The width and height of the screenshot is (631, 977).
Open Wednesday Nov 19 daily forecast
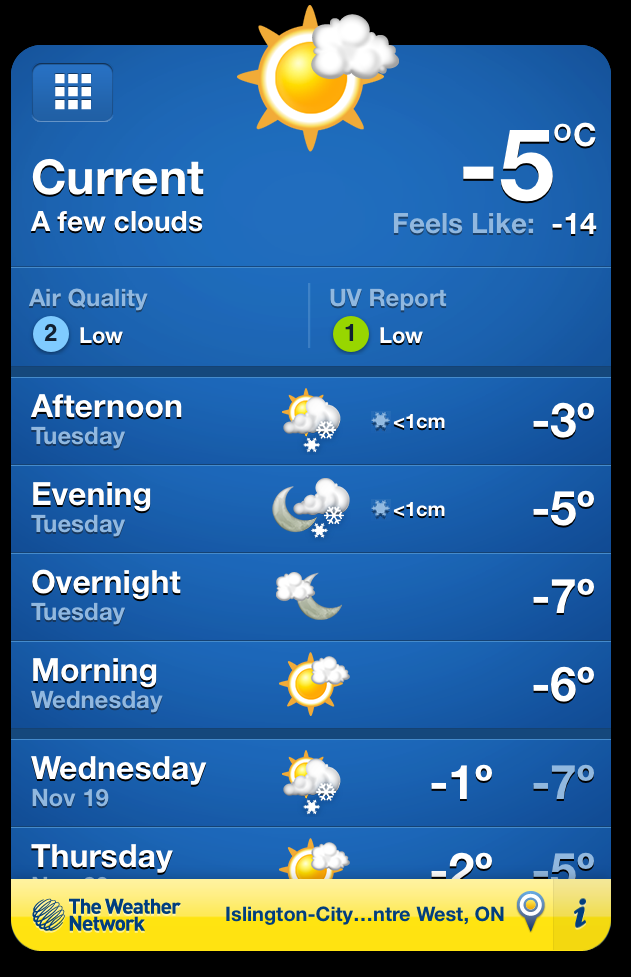point(310,782)
